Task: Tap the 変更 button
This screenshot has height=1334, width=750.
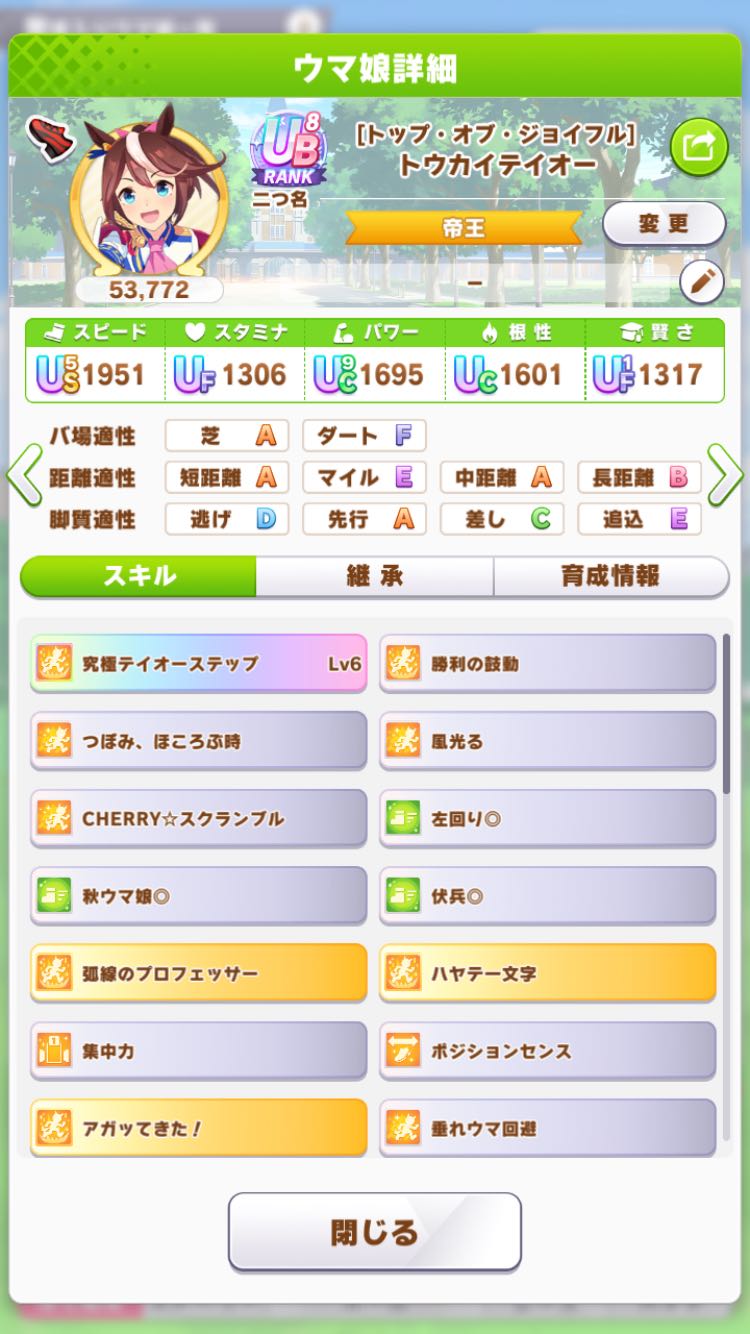Action: tap(664, 224)
